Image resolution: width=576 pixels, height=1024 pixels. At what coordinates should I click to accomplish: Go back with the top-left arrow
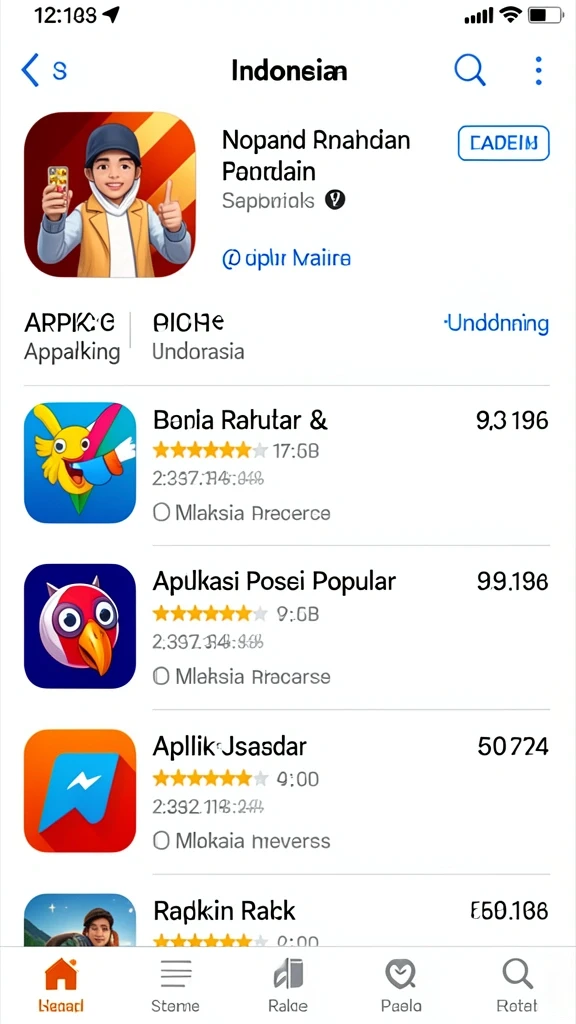(x=31, y=71)
